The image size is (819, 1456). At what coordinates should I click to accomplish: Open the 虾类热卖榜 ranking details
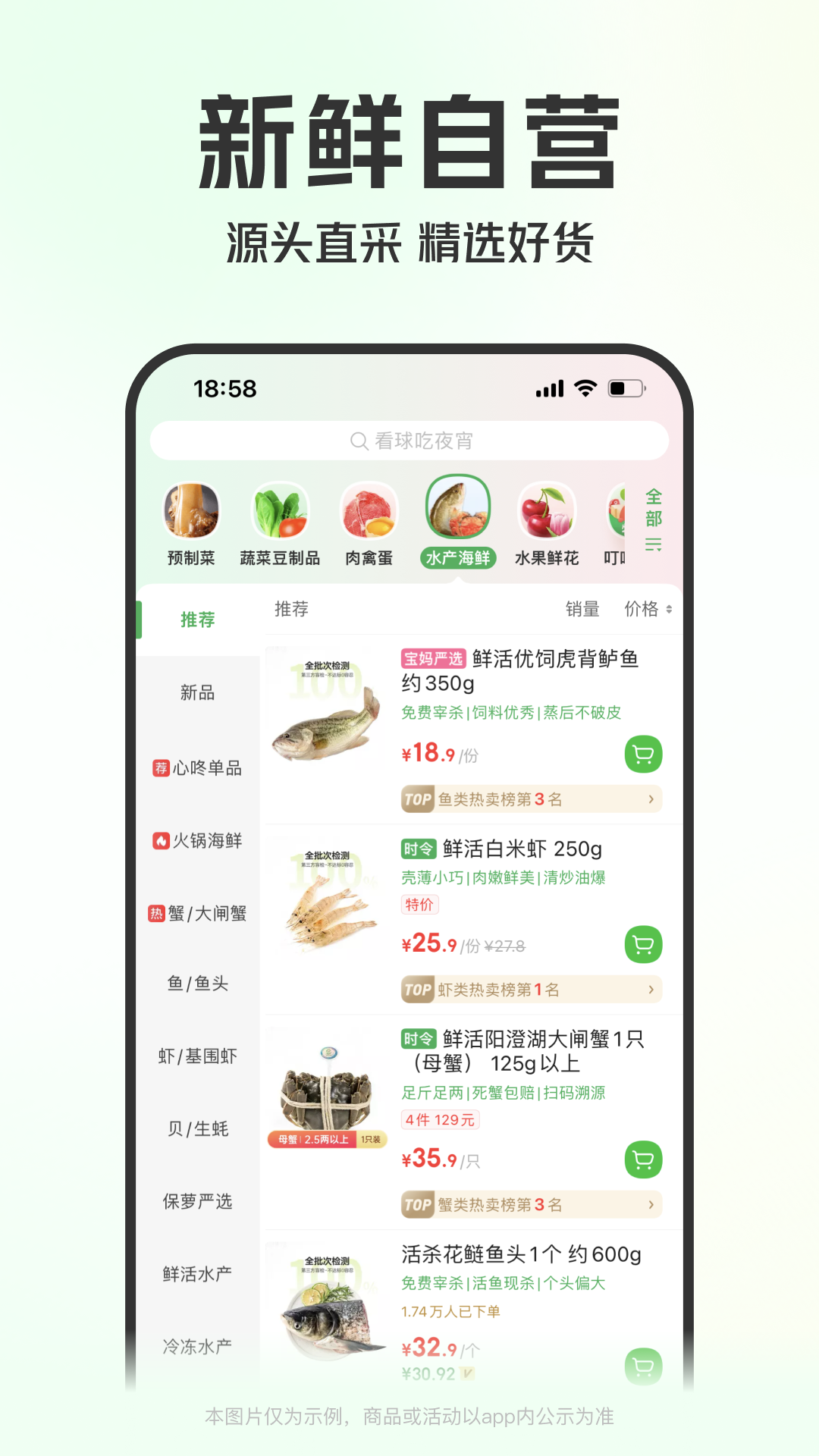click(x=531, y=990)
